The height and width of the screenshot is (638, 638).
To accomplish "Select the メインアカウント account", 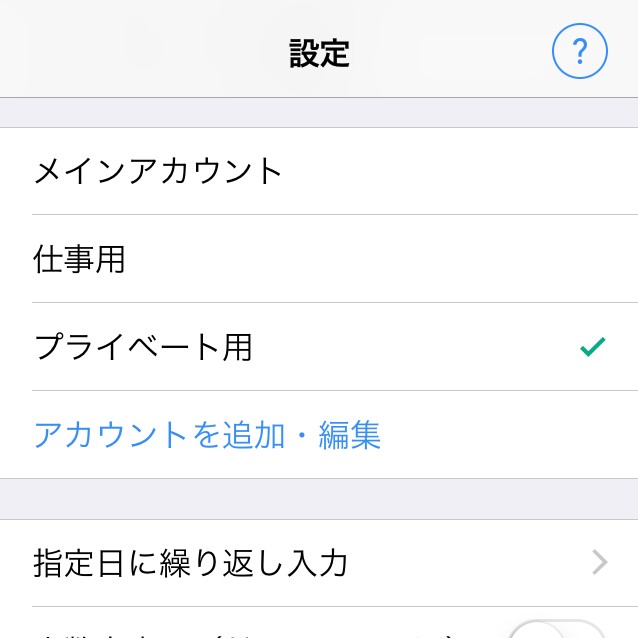I will click(160, 171).
